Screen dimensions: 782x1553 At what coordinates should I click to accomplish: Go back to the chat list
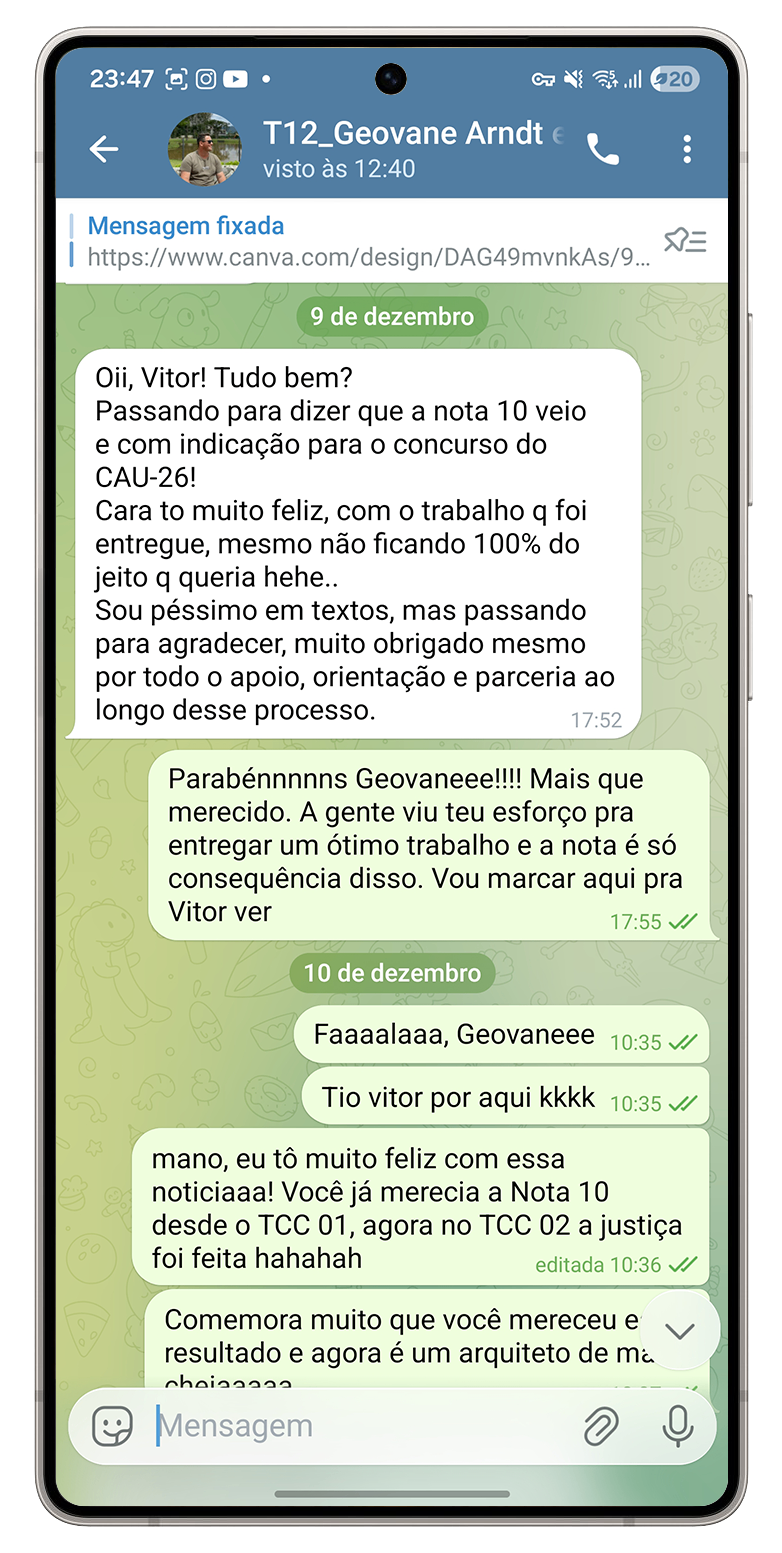point(104,150)
